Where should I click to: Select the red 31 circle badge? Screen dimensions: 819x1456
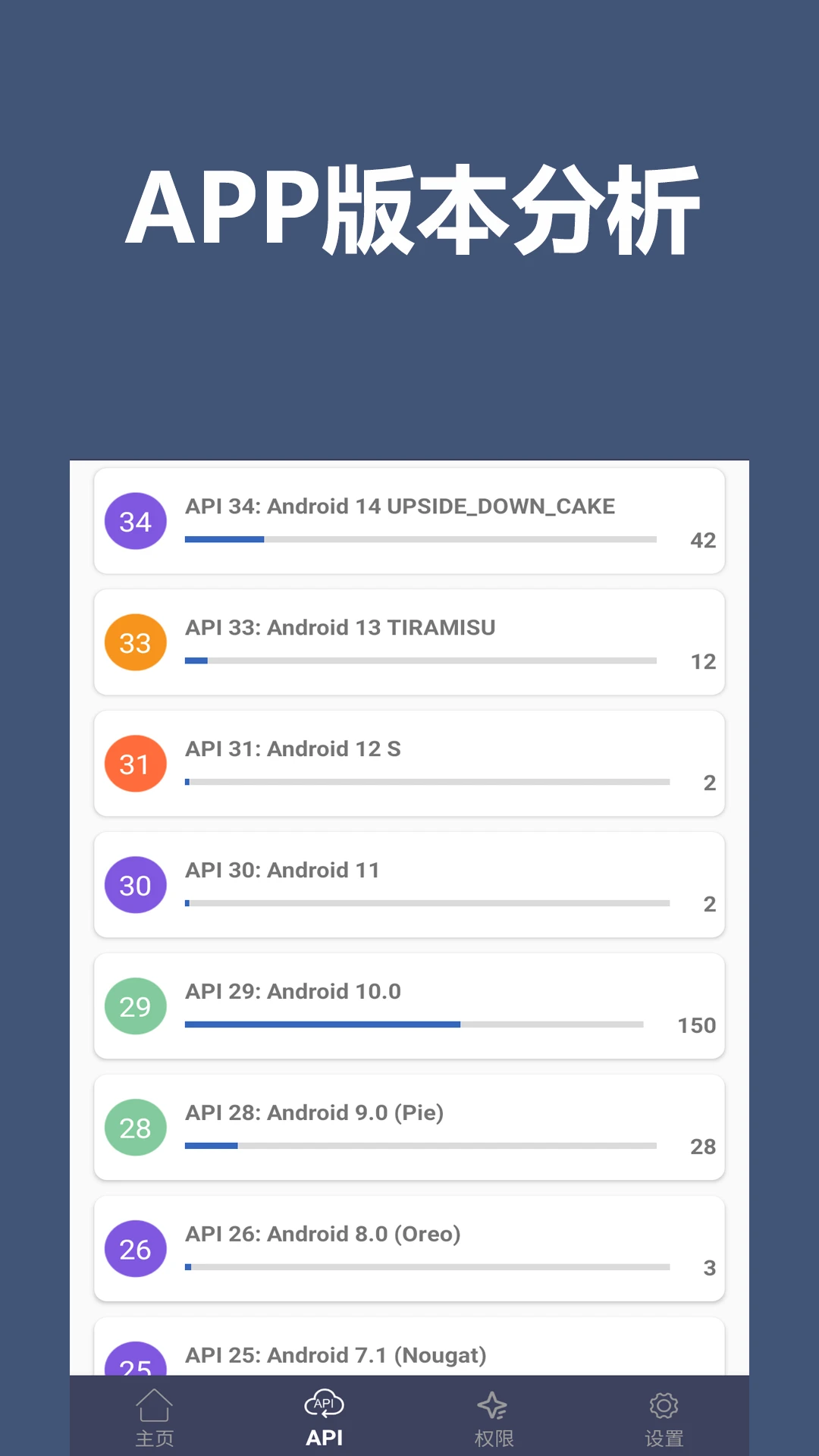[135, 764]
